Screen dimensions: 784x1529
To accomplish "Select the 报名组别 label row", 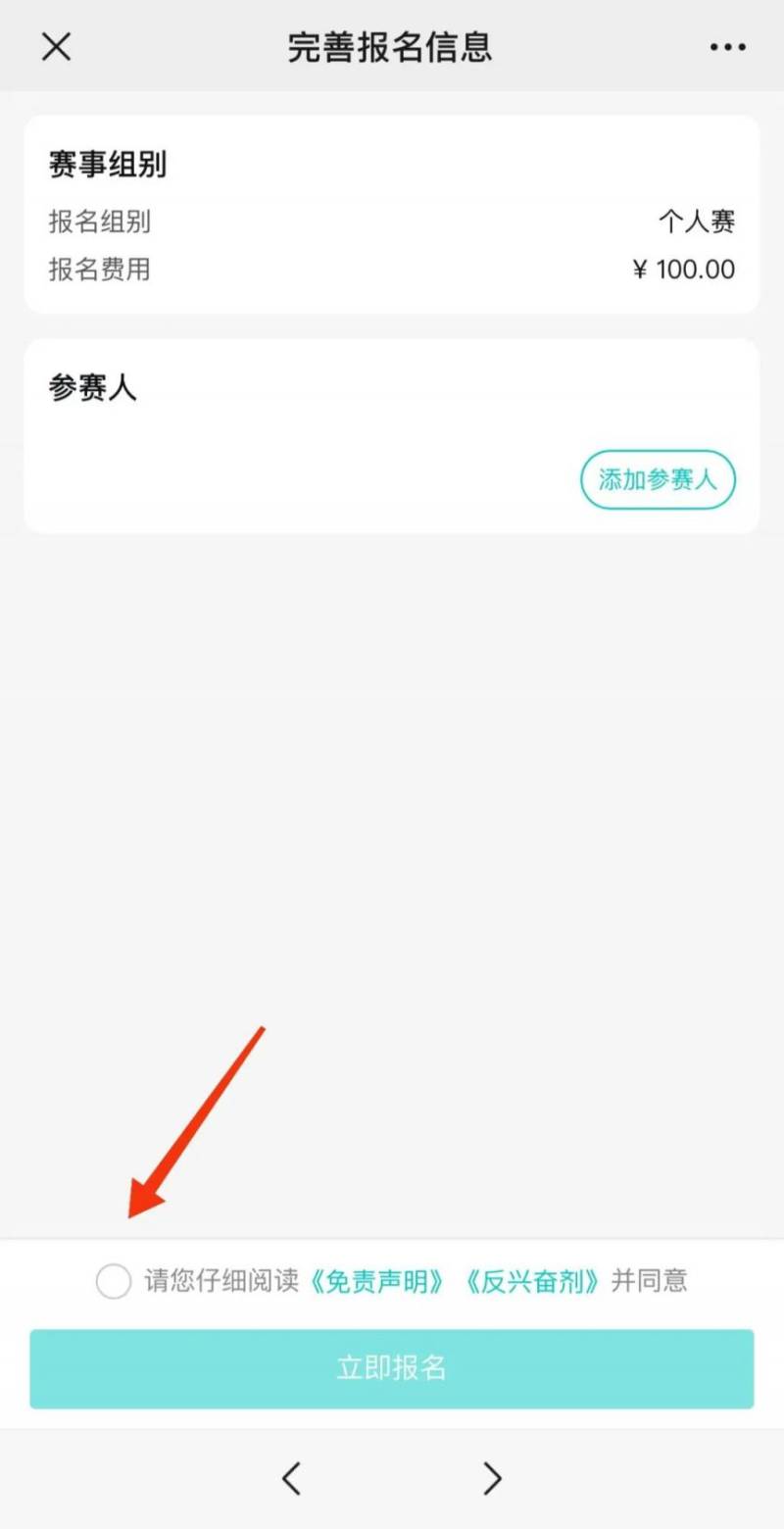I will 99,222.
